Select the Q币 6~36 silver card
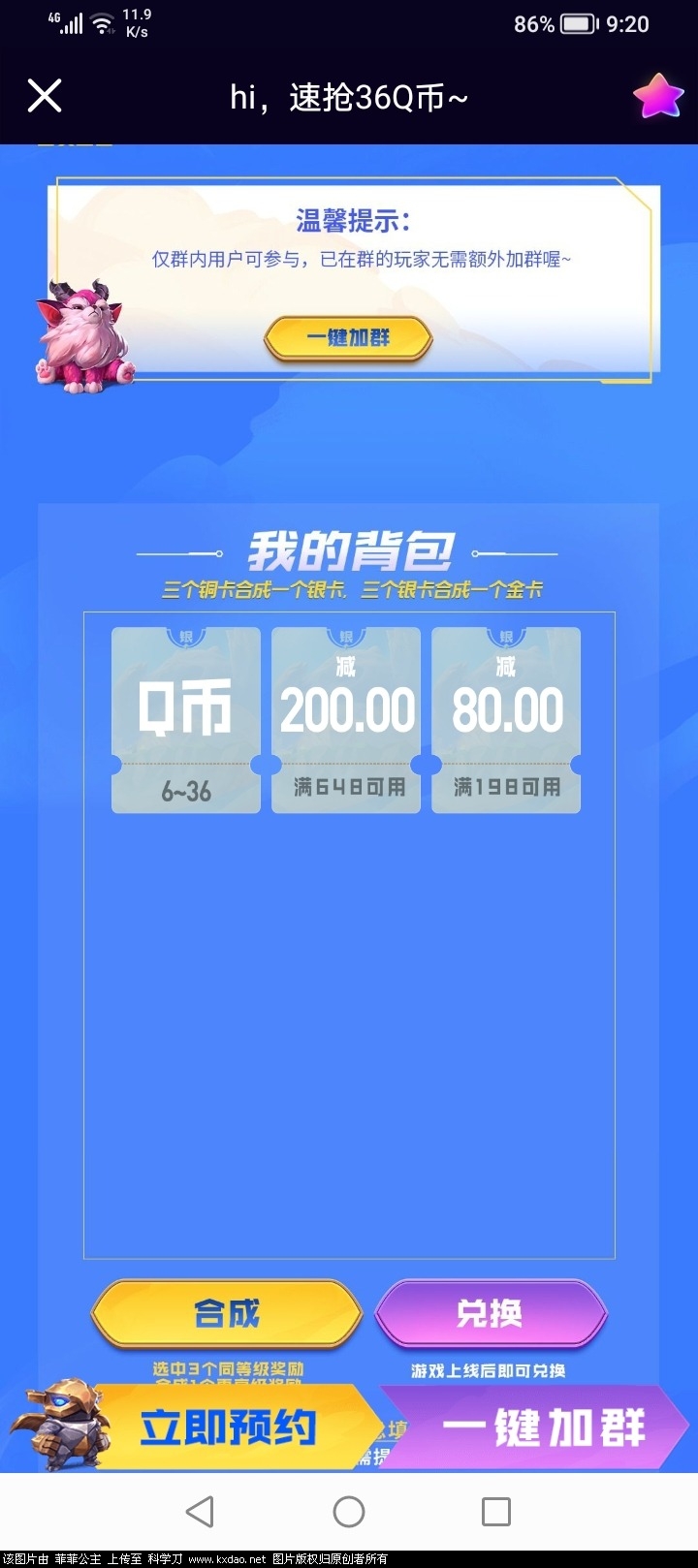The width and height of the screenshot is (698, 1568). pyautogui.click(x=186, y=719)
